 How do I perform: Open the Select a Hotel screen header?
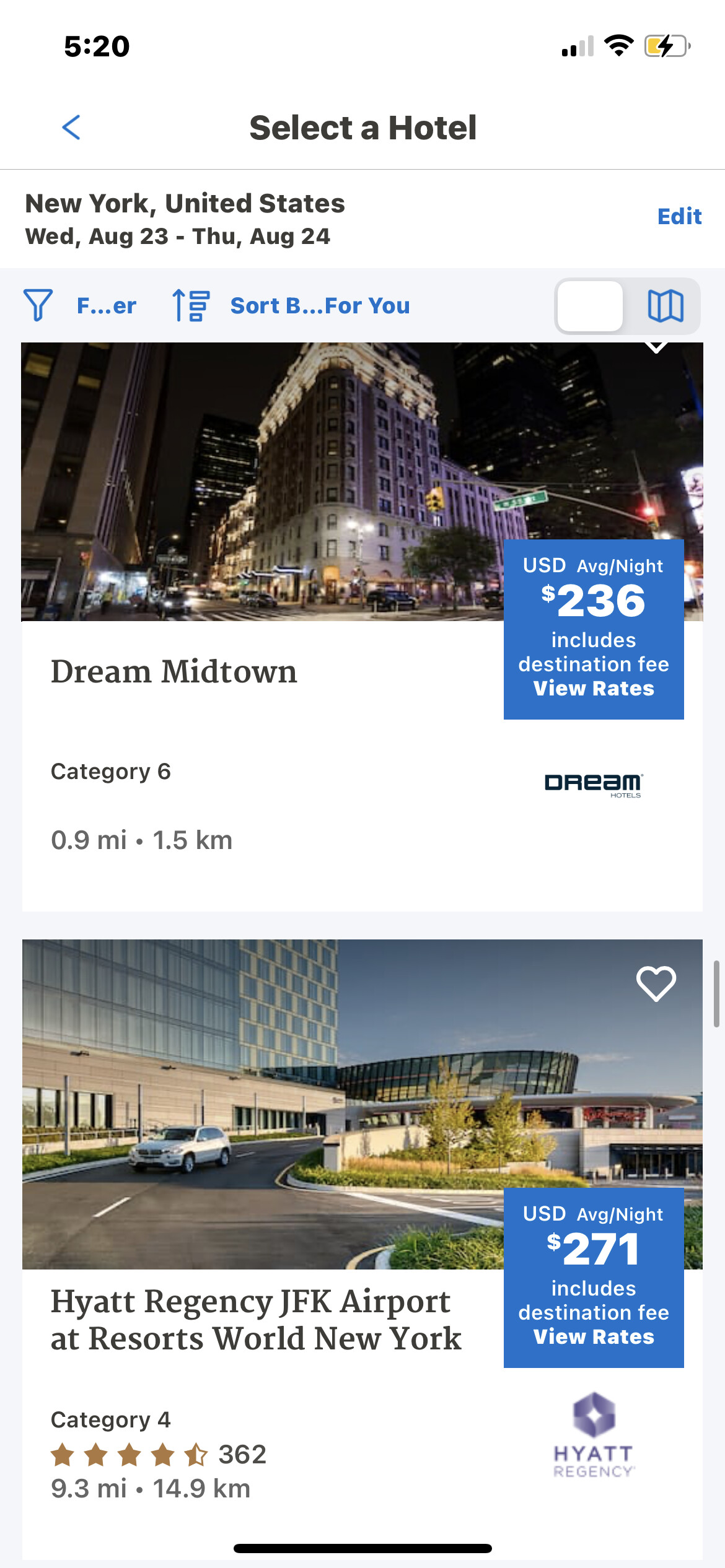(362, 127)
